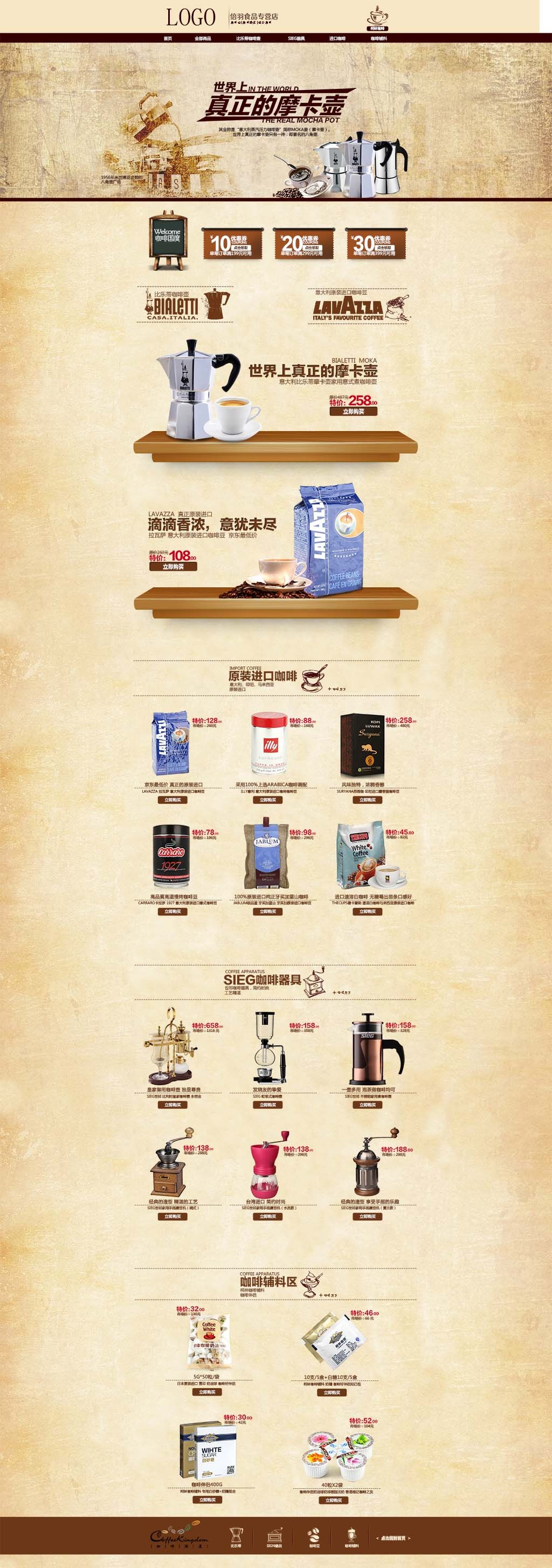Purchase the Kopi Luwak coffee for 258
This screenshot has width=552, height=1568.
point(368,800)
